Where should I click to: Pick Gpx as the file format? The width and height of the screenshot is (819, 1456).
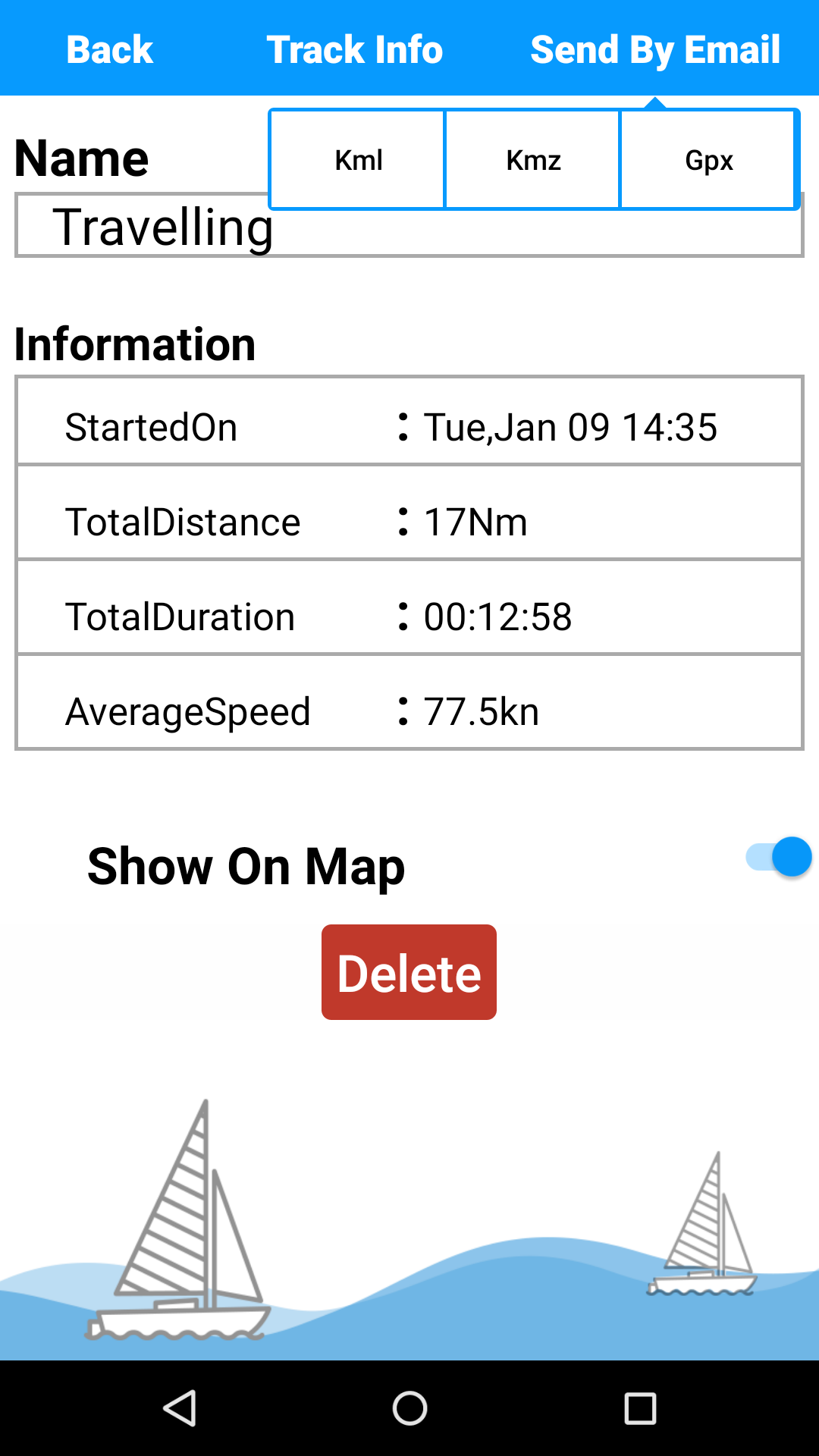(x=709, y=160)
